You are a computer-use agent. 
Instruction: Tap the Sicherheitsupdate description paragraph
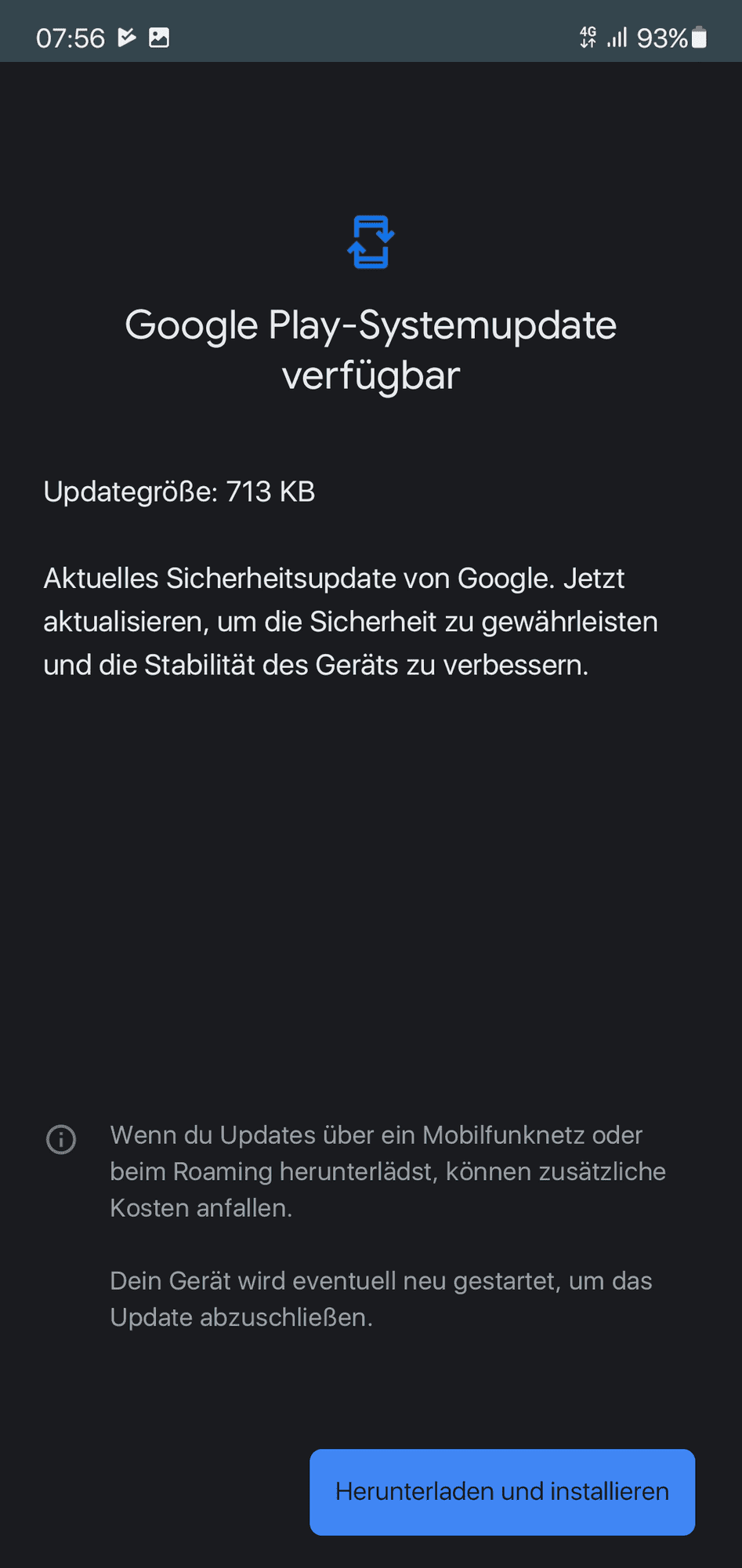pos(351,621)
